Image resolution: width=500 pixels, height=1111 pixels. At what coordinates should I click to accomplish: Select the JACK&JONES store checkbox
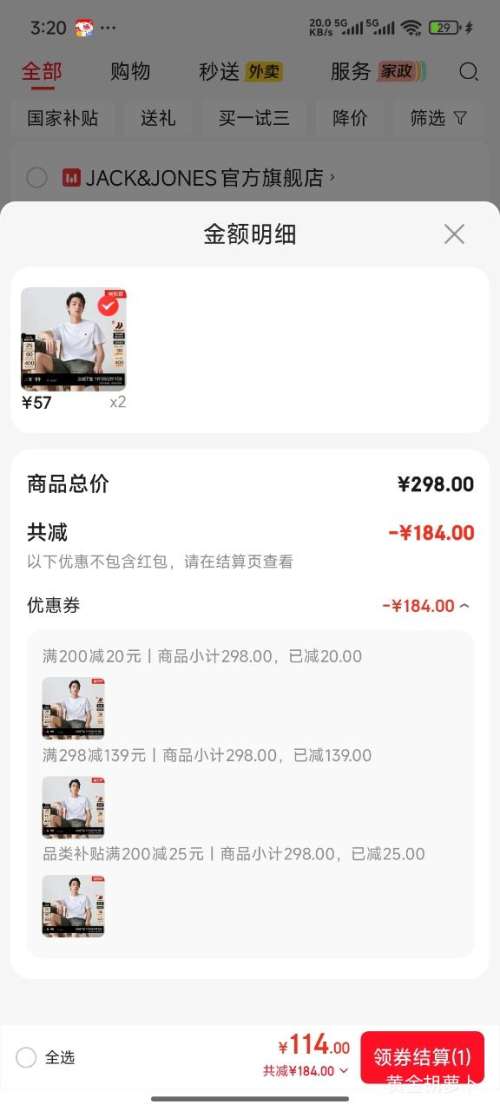click(37, 178)
